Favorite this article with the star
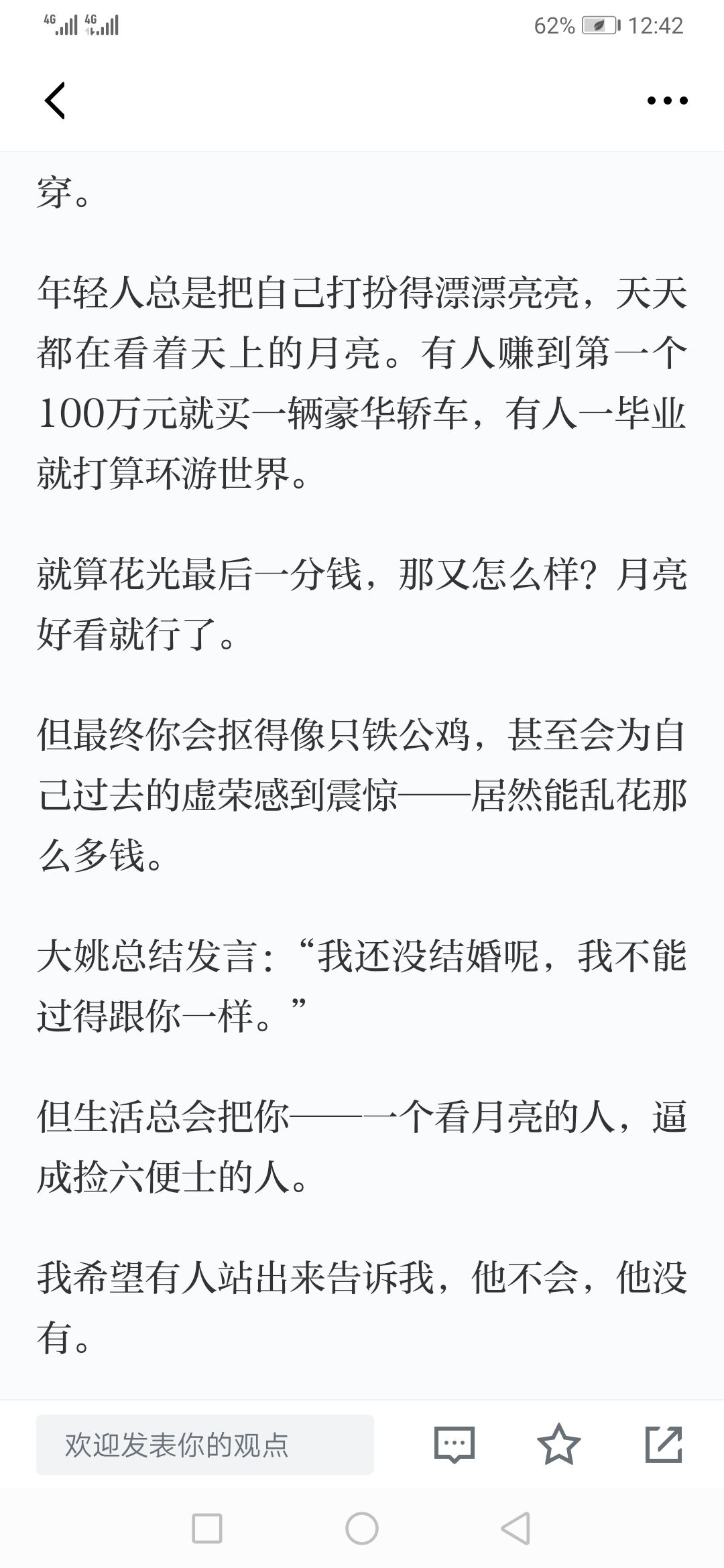This screenshot has height=1568, width=724. (x=558, y=1445)
